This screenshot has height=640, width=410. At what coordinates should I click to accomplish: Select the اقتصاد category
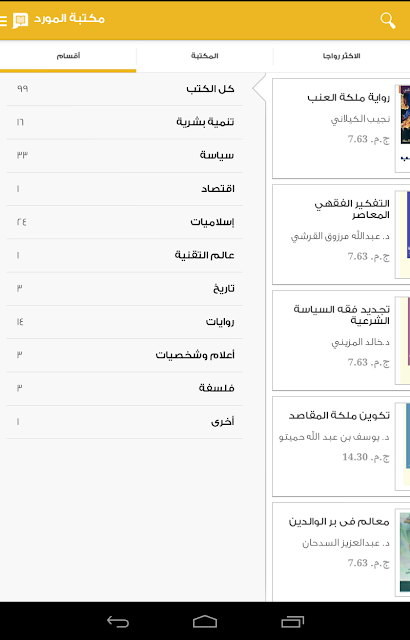point(125,189)
